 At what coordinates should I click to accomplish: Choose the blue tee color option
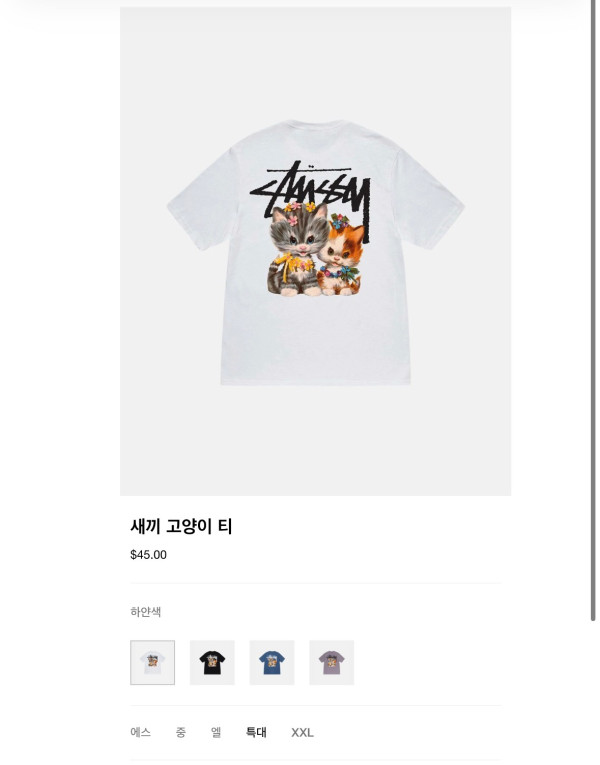point(272,662)
